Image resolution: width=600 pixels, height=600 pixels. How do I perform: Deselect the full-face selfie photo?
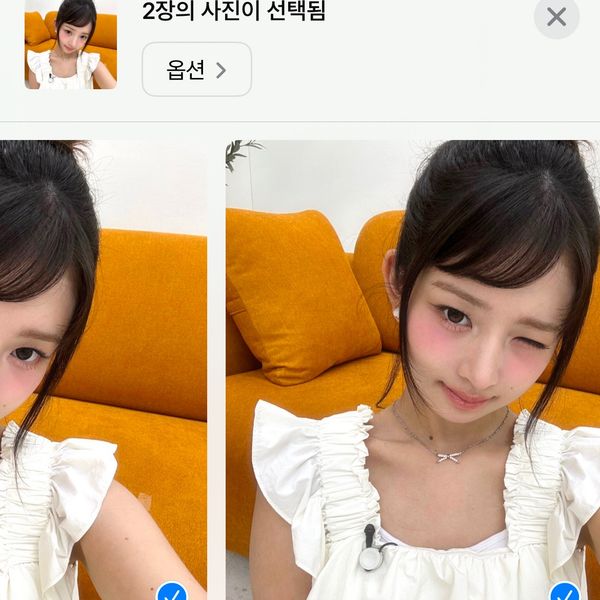[x=566, y=591]
